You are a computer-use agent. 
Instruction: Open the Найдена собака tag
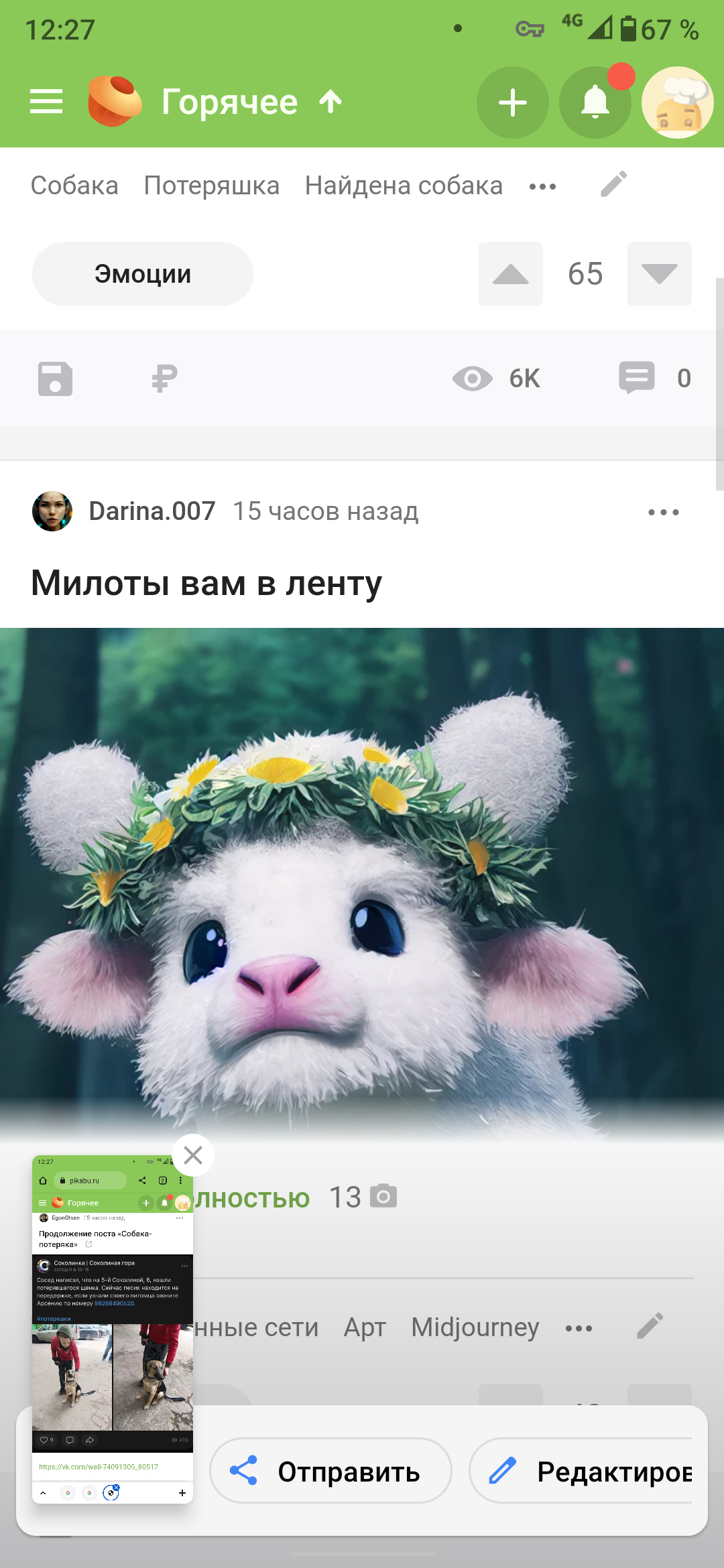tap(404, 186)
